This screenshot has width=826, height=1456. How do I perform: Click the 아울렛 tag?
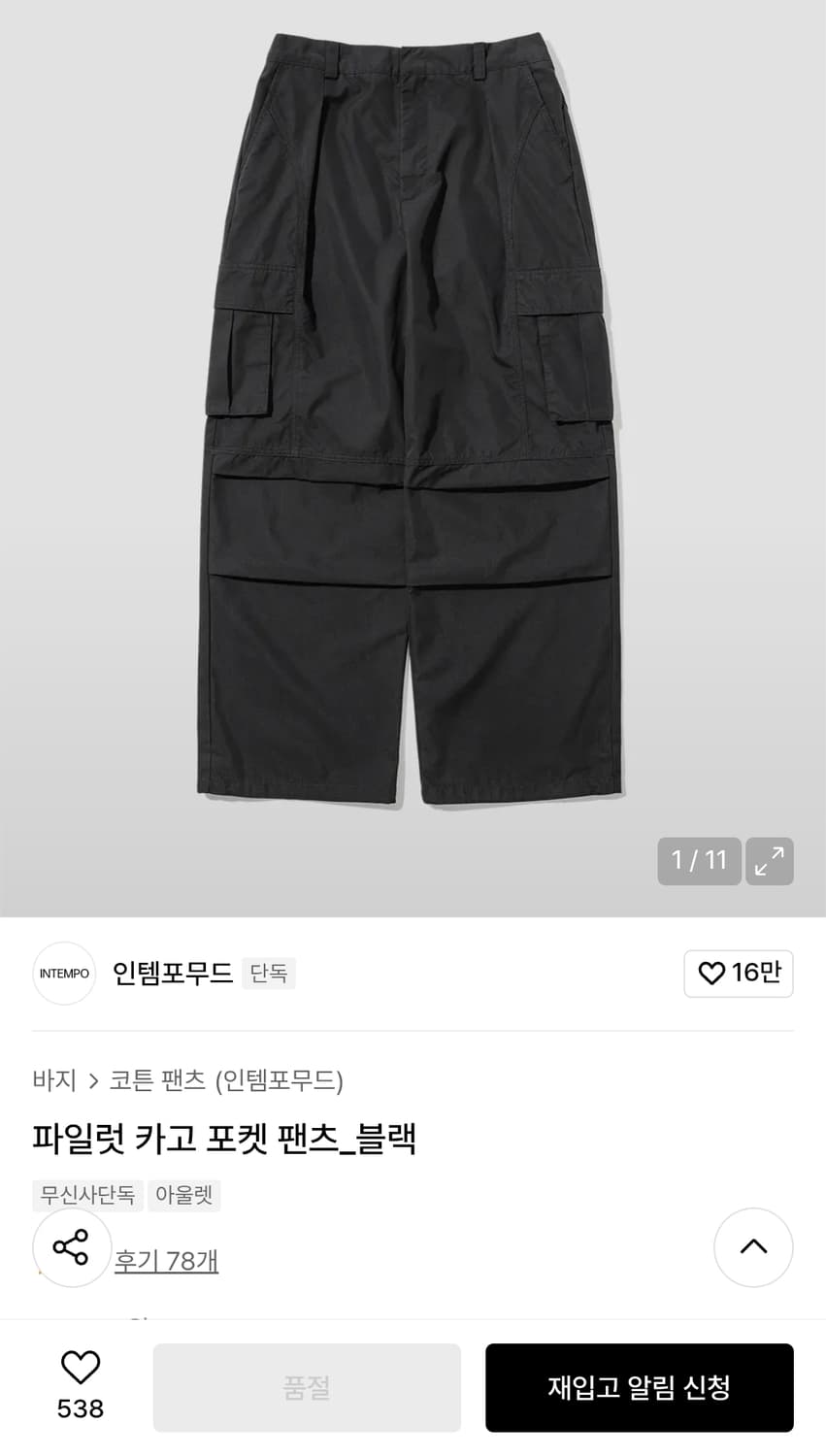(183, 1195)
